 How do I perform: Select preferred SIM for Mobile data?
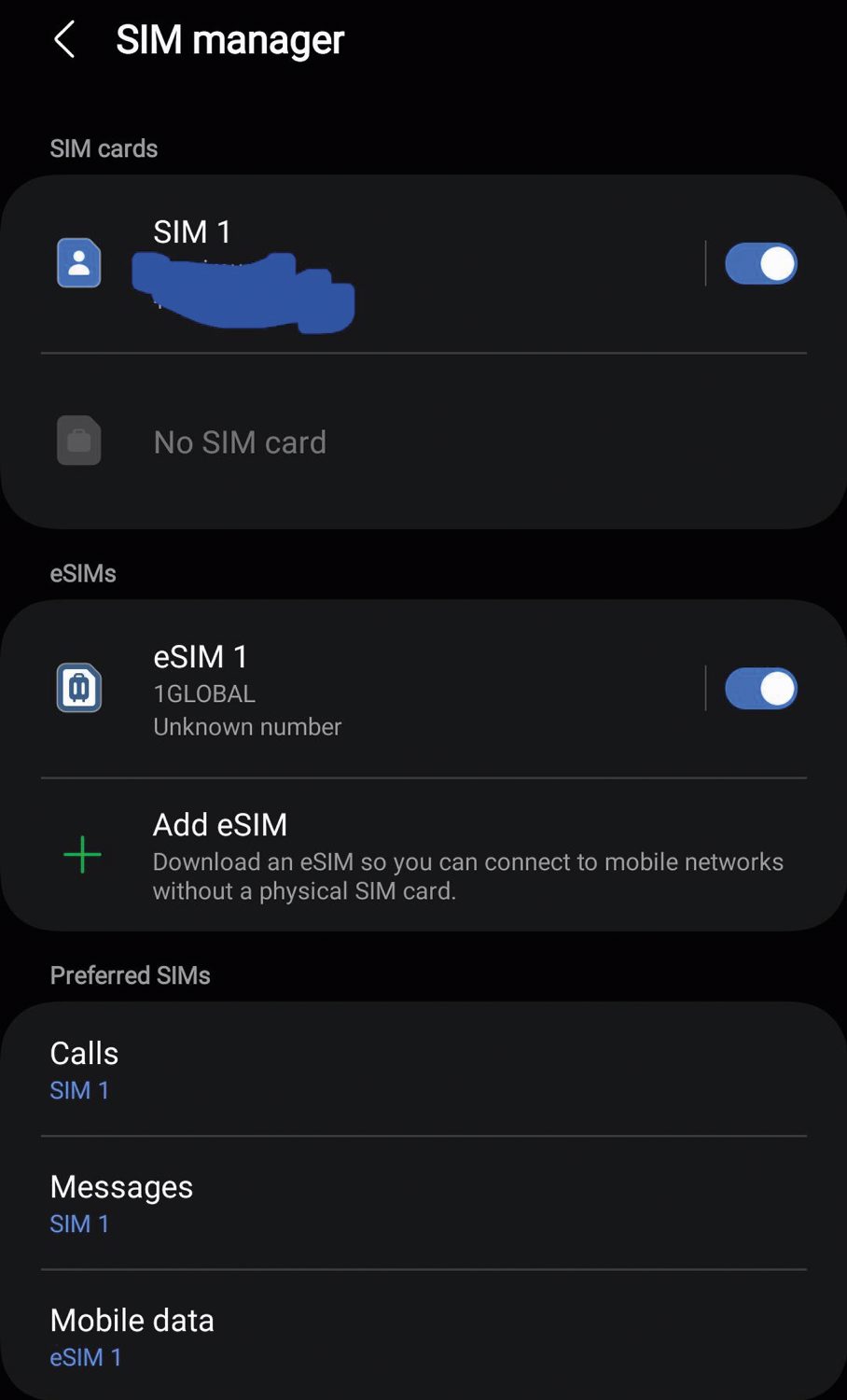click(x=423, y=1337)
